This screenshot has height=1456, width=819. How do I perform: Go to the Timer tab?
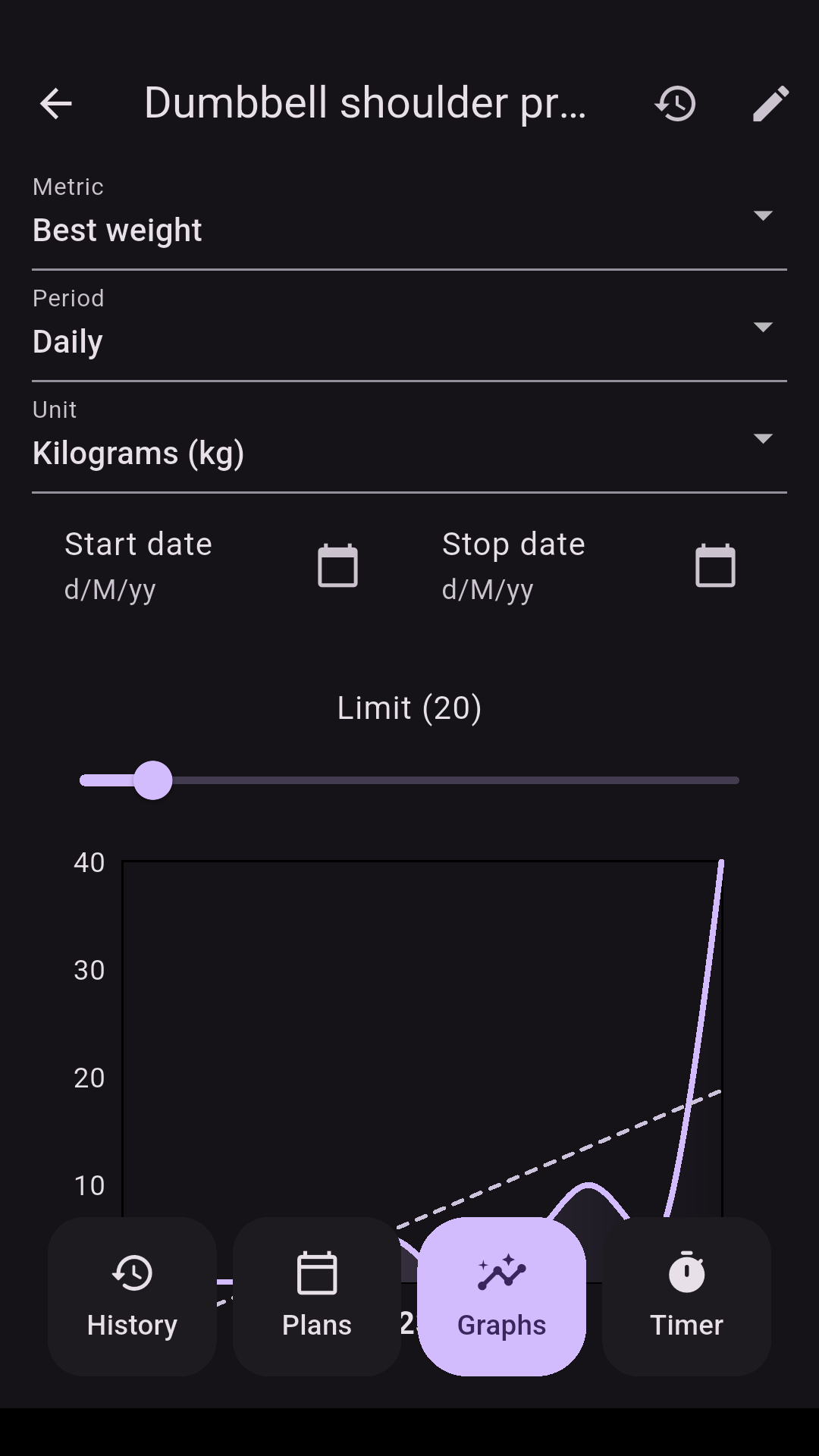click(686, 1296)
